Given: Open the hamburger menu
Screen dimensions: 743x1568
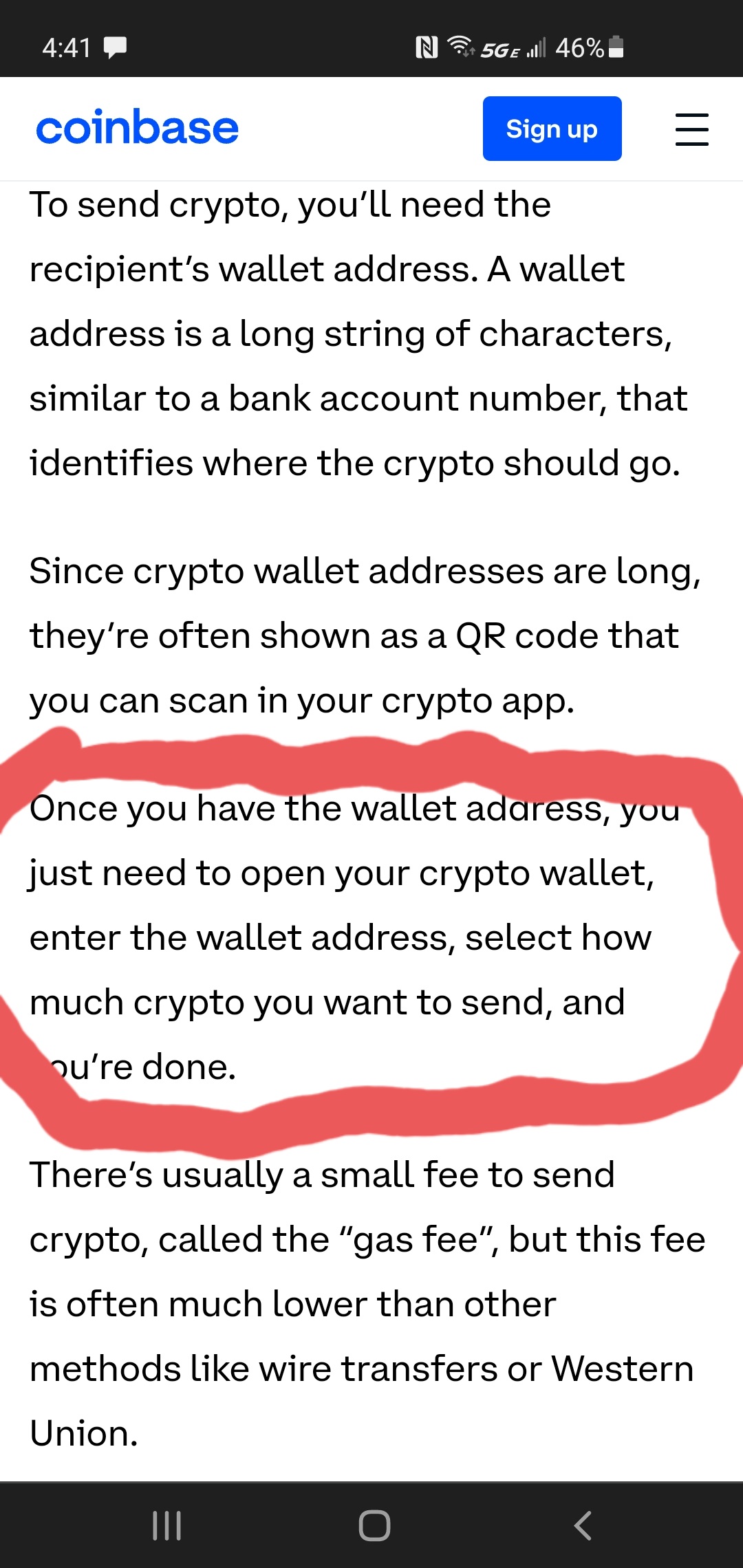Looking at the screenshot, I should [691, 129].
